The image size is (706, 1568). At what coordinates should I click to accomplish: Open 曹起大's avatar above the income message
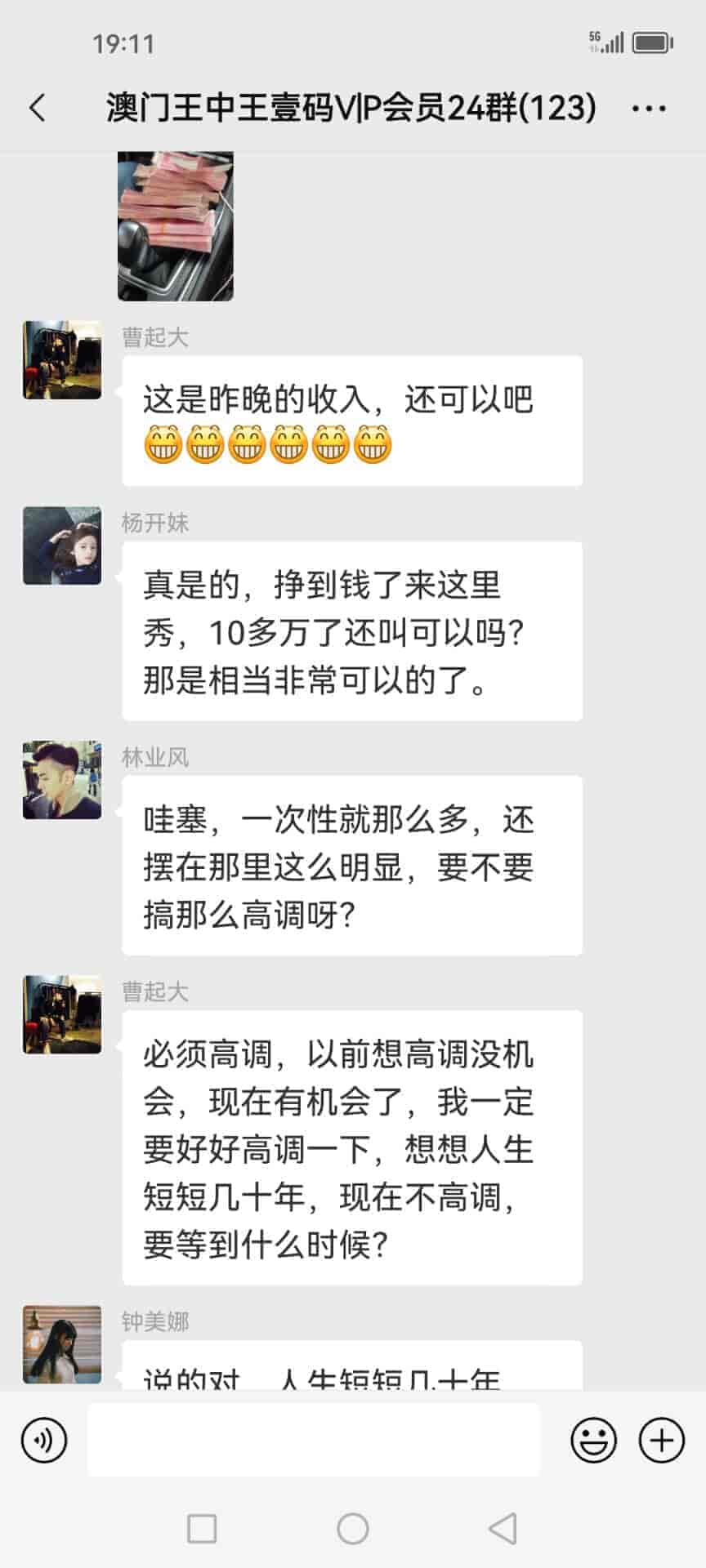click(x=62, y=360)
